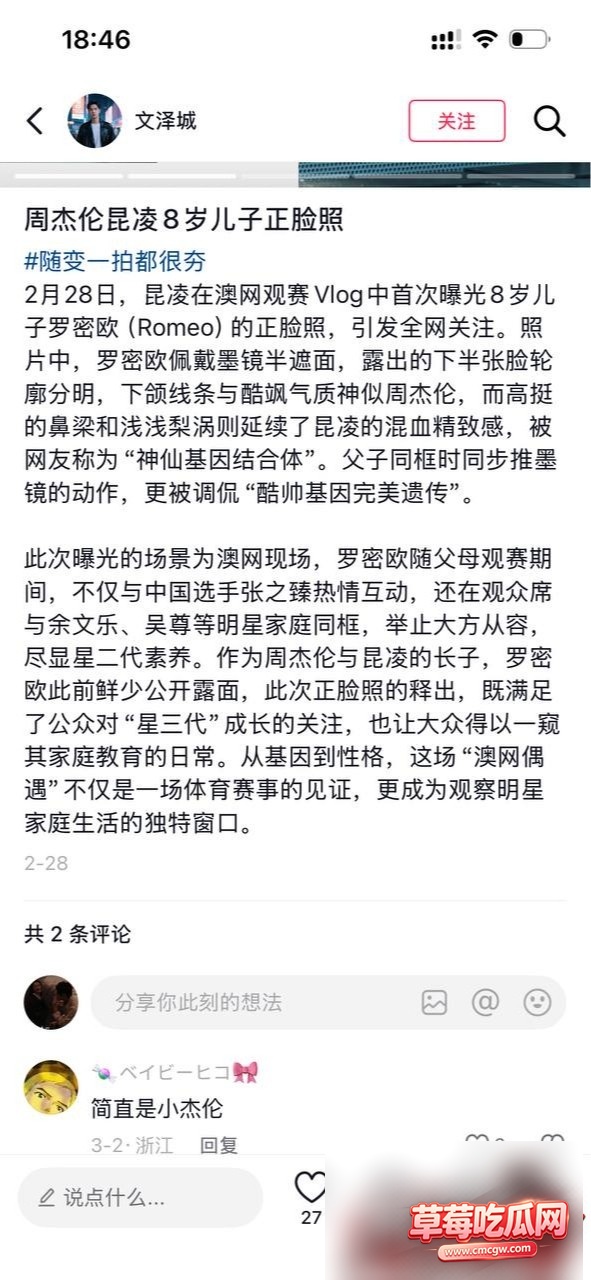Open hashtag #随变一拍都很夯
Image resolution: width=591 pixels, height=1280 pixels.
(x=115, y=262)
